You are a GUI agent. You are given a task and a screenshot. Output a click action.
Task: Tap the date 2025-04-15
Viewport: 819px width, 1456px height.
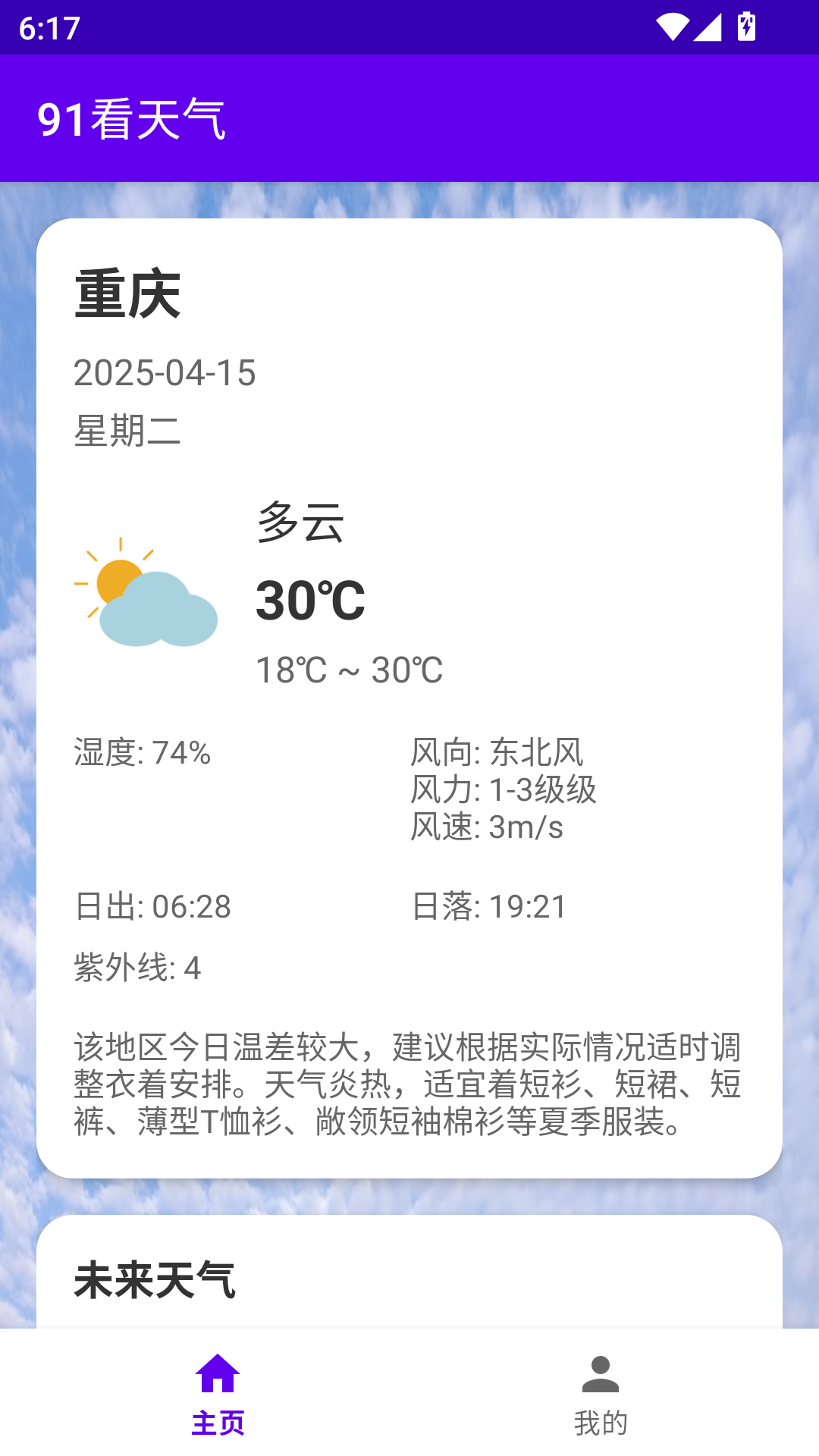point(165,373)
